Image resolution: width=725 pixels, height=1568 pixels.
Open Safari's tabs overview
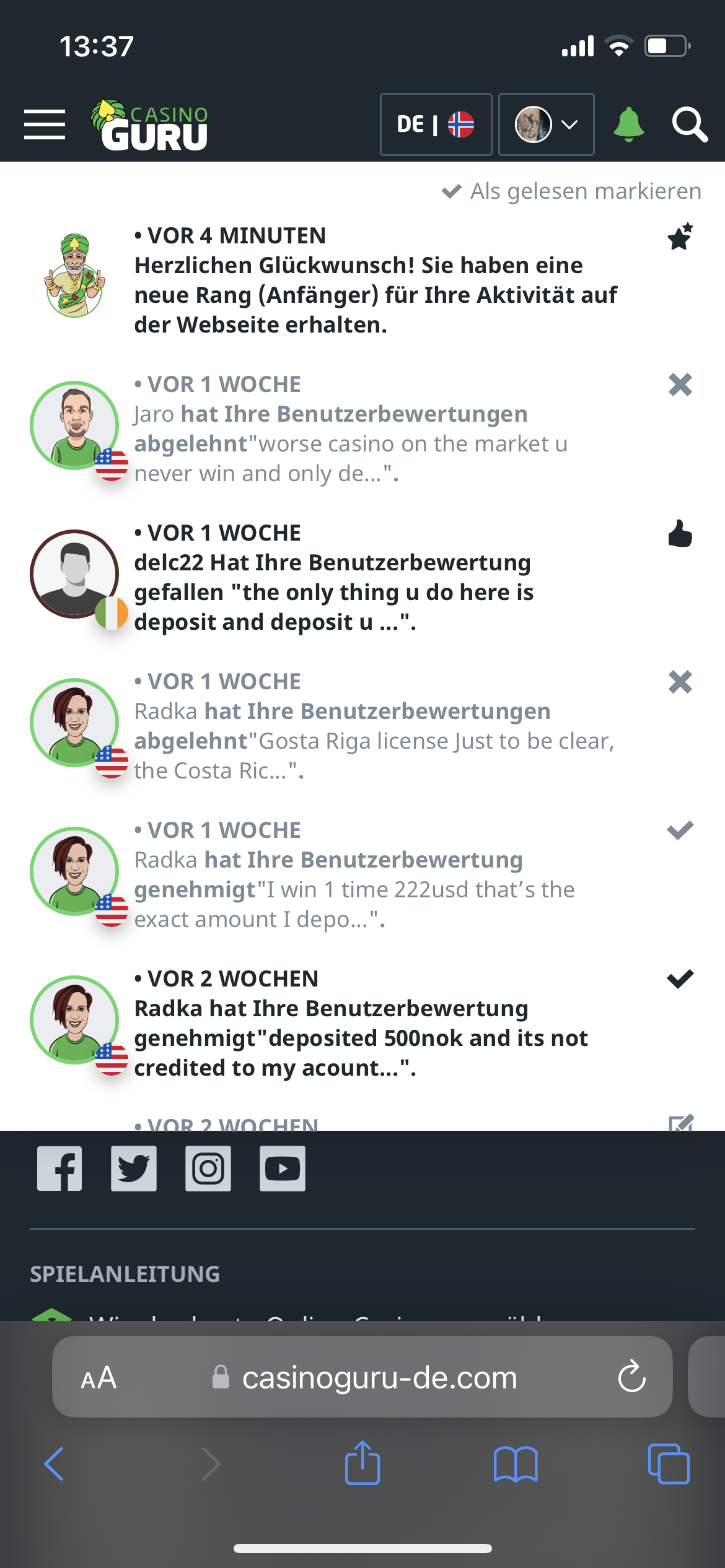pyautogui.click(x=668, y=1464)
